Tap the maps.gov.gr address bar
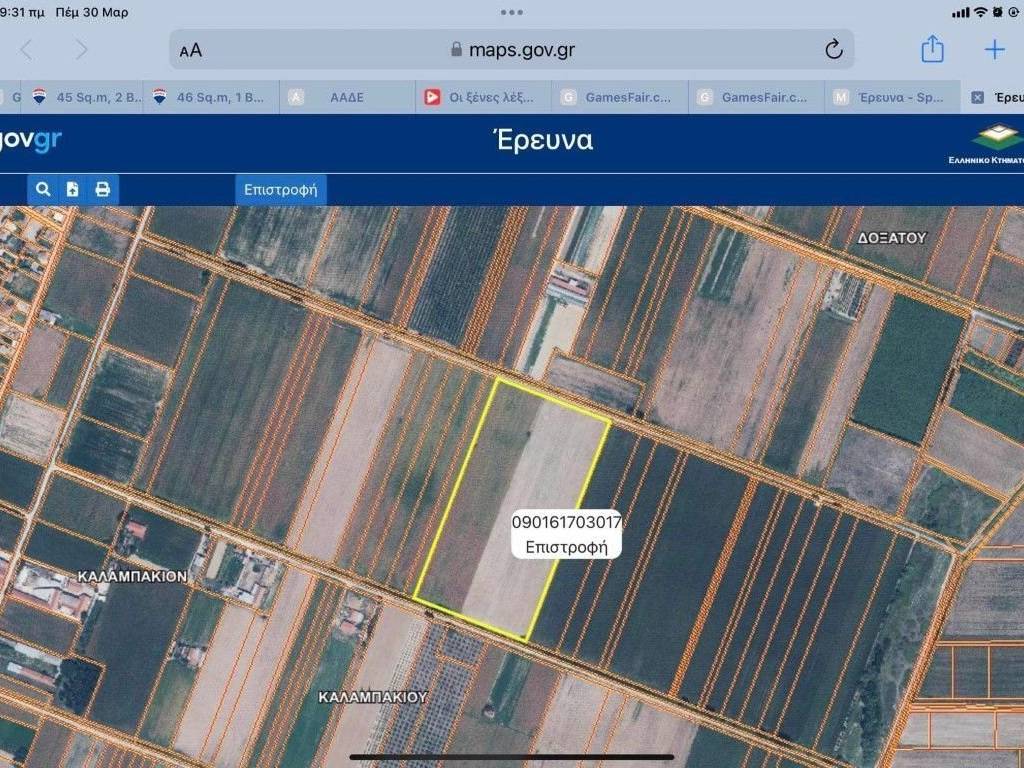This screenshot has height=768, width=1024. [x=511, y=50]
